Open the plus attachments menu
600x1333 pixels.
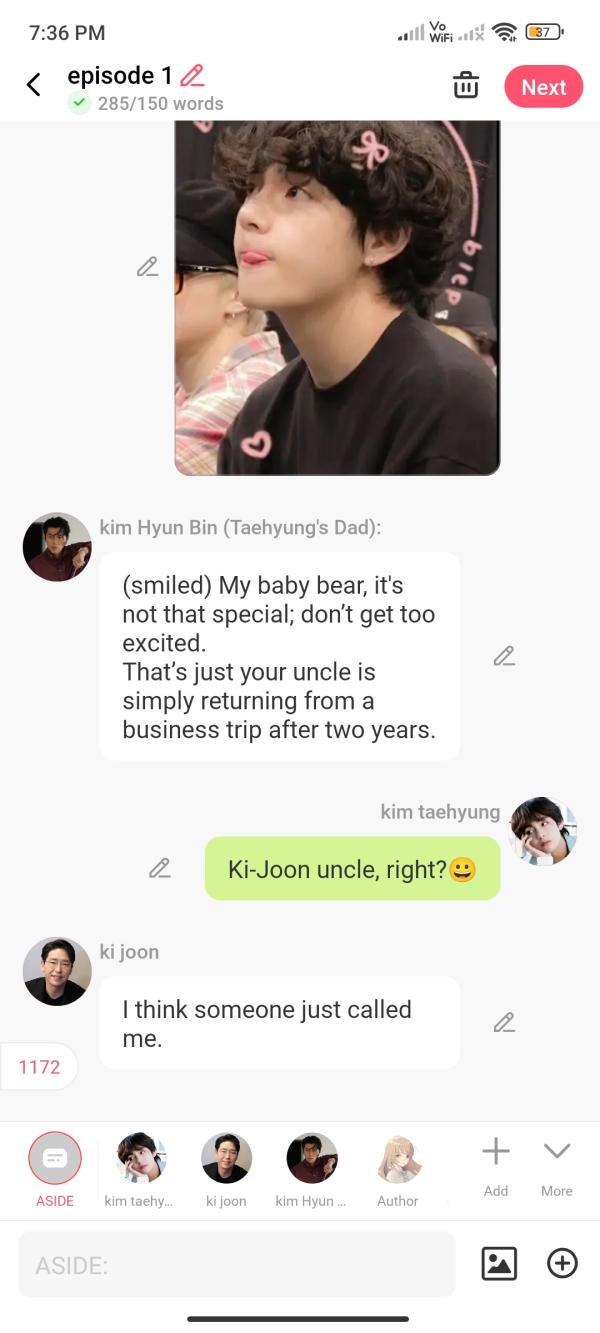pos(562,1264)
